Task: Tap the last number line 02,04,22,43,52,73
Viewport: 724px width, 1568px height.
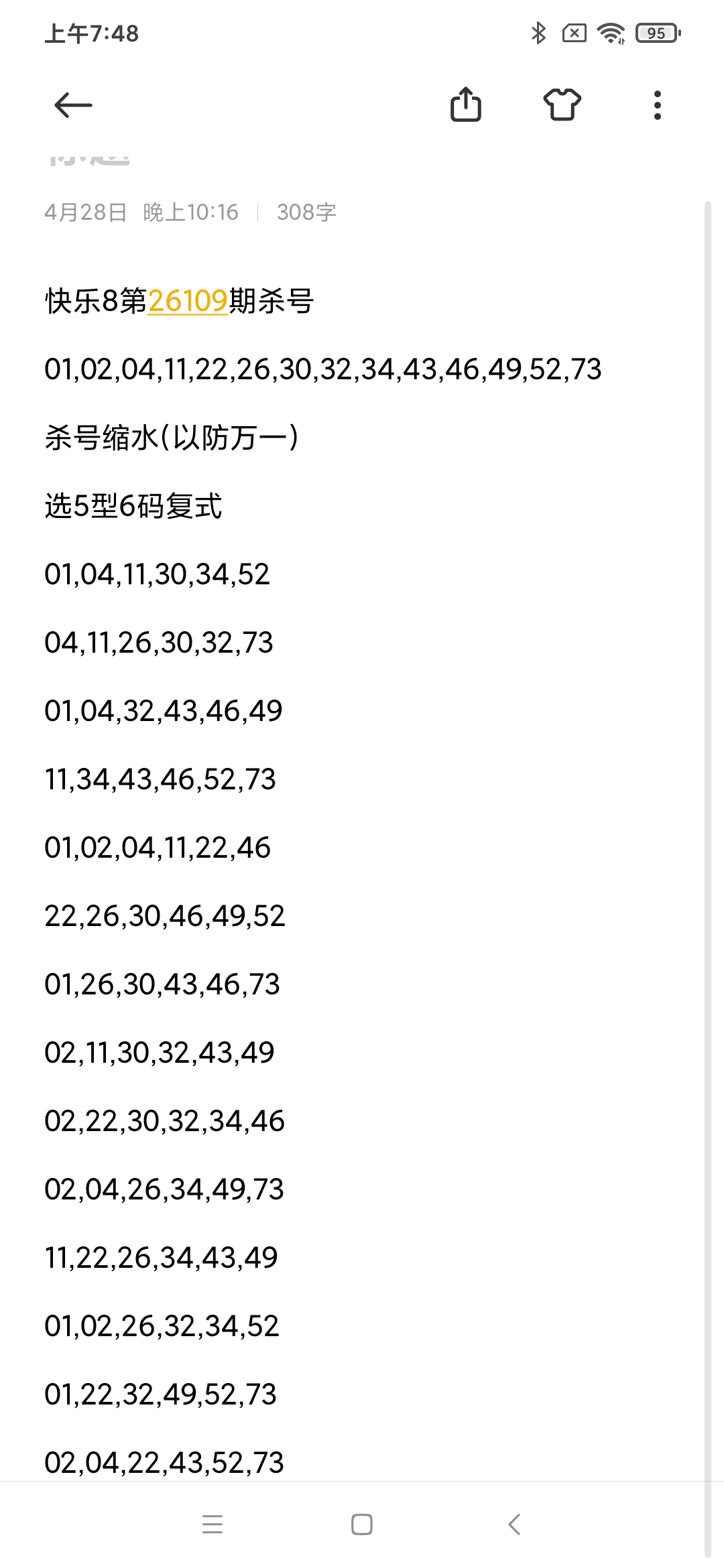Action: click(164, 1463)
